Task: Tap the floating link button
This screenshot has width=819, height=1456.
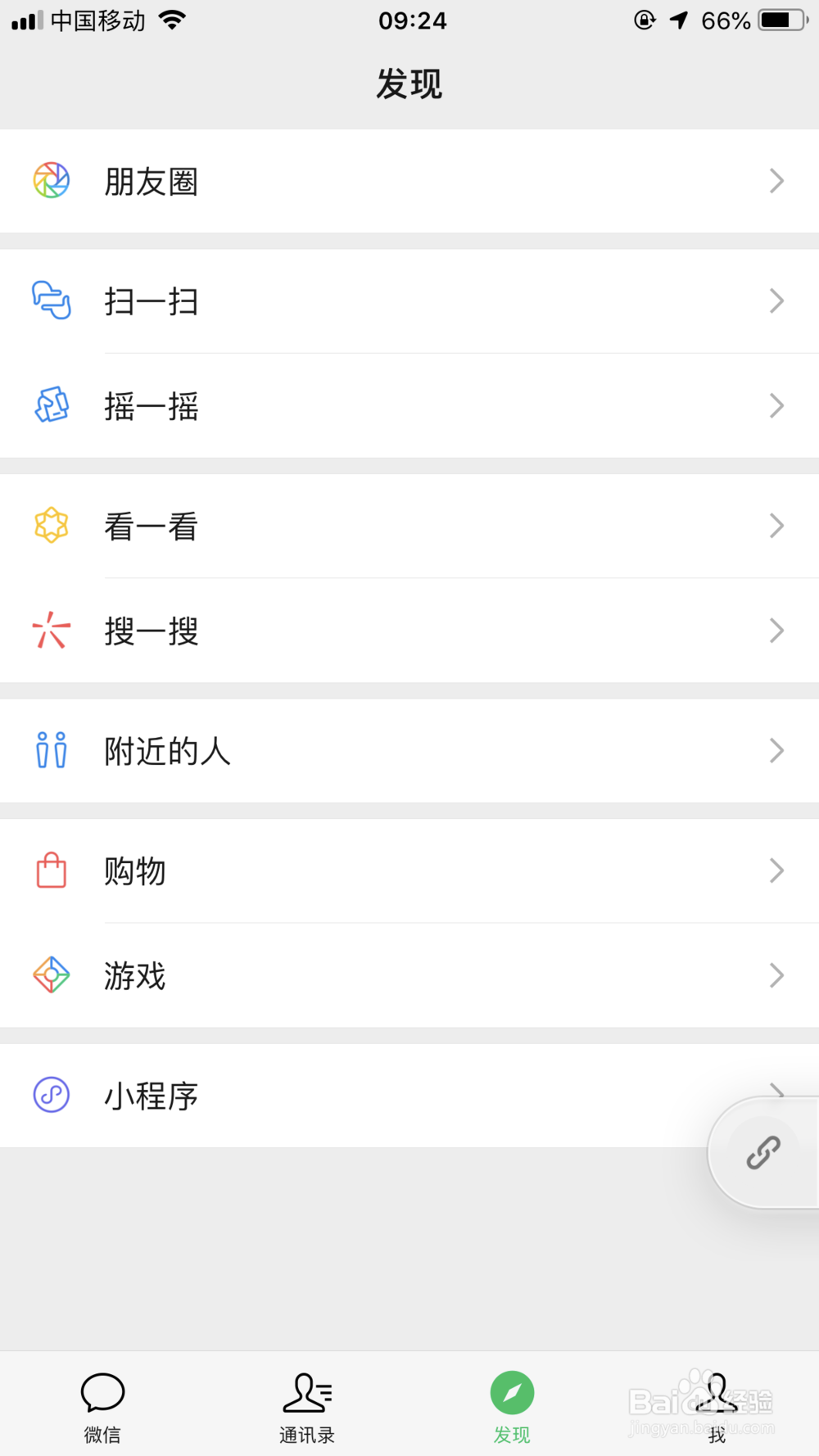Action: 763,1153
